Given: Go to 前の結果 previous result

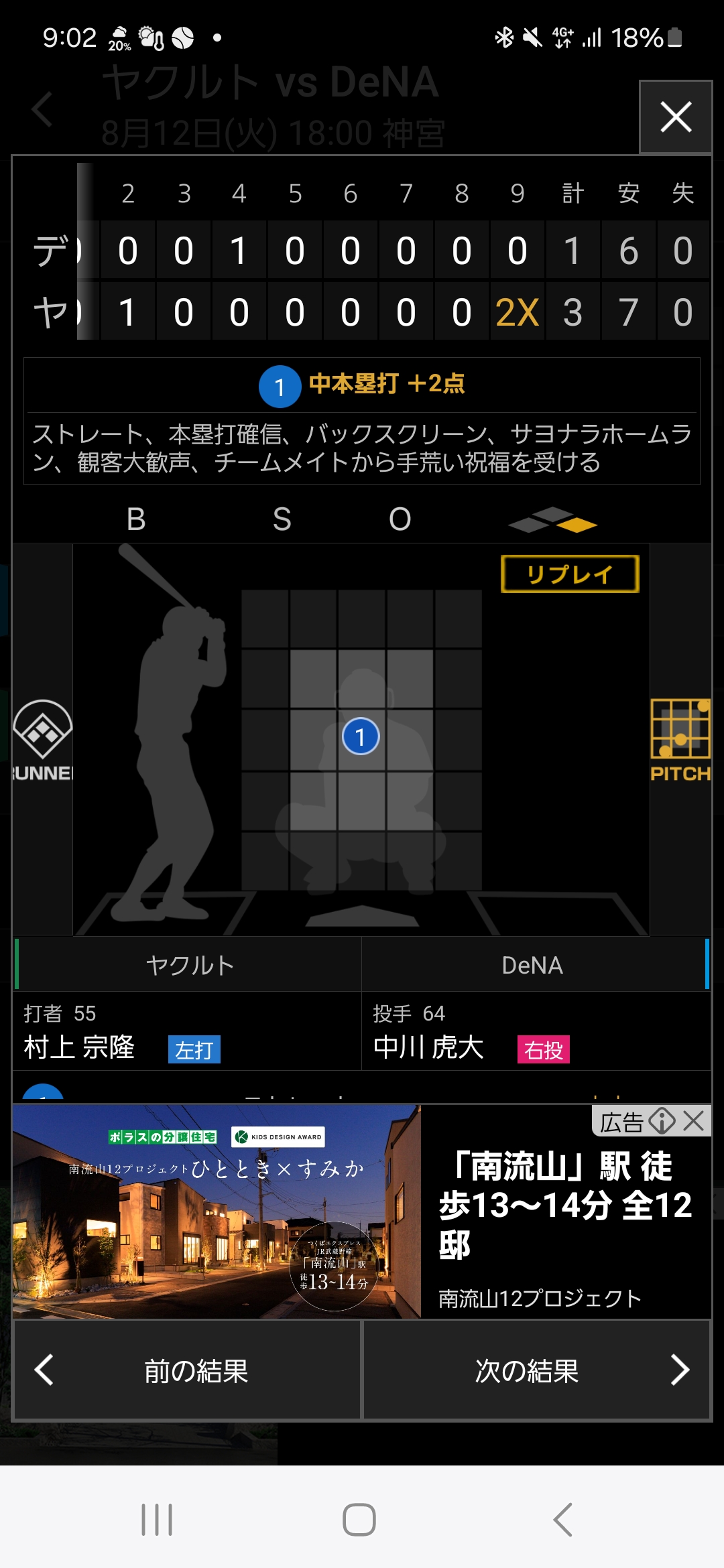Looking at the screenshot, I should pos(187,1370).
